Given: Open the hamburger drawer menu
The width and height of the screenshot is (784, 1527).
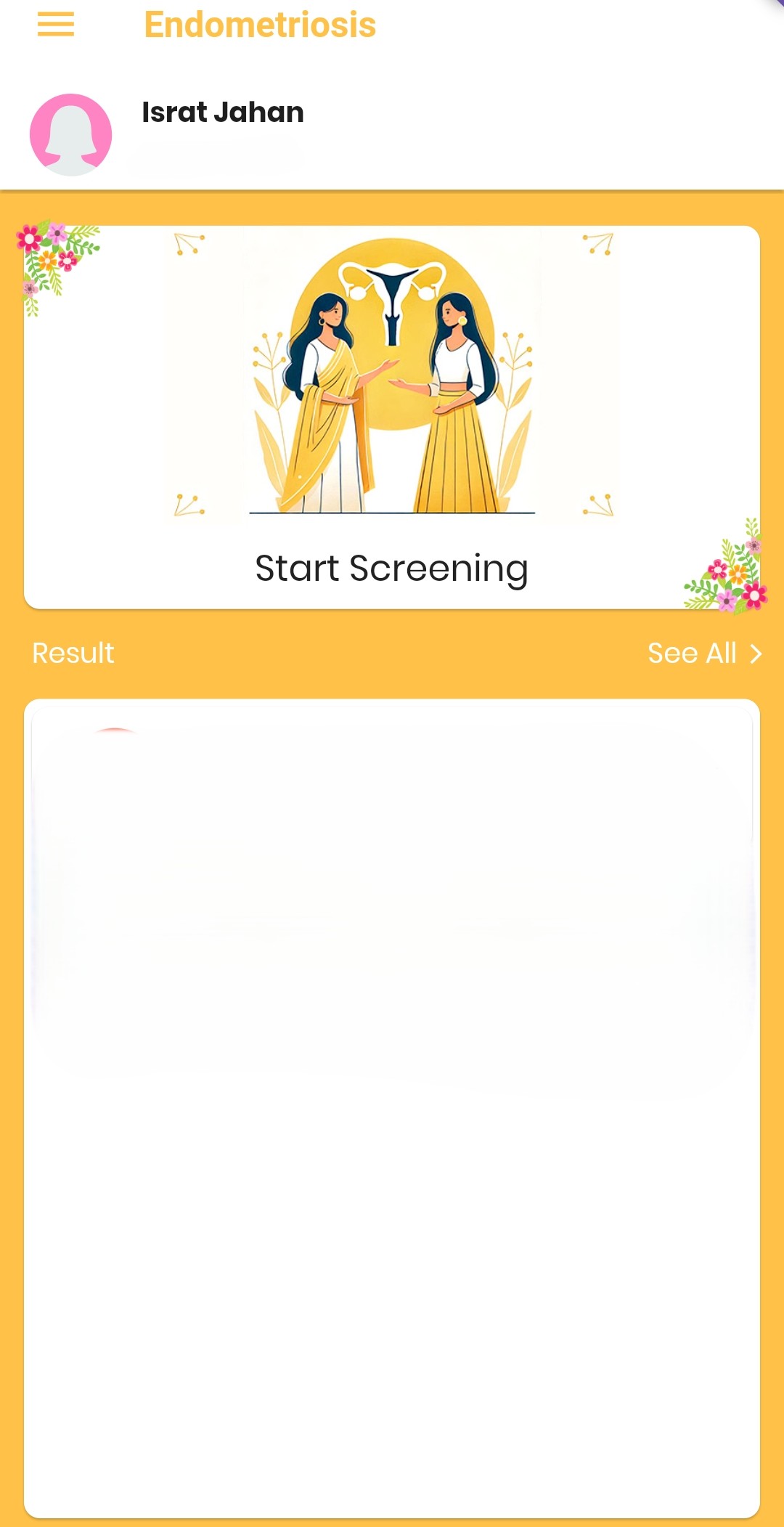Looking at the screenshot, I should pos(56,25).
